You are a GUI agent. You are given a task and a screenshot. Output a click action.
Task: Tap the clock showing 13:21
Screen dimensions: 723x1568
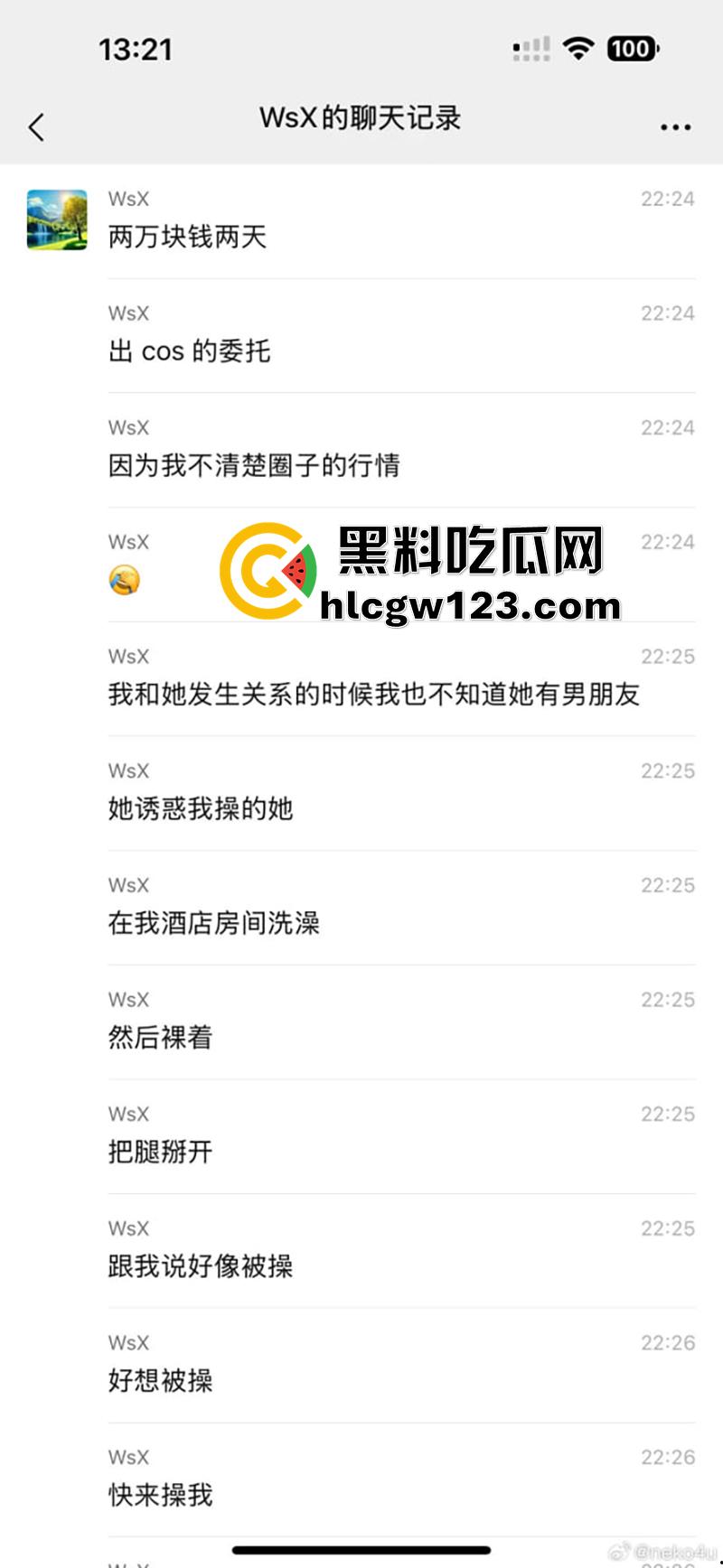[x=137, y=49]
